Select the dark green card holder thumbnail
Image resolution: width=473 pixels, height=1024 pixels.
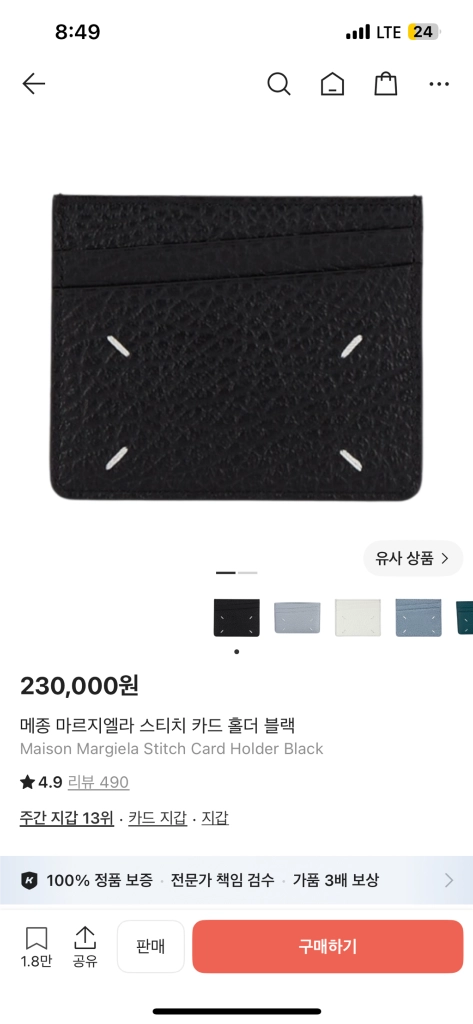pyautogui.click(x=465, y=618)
